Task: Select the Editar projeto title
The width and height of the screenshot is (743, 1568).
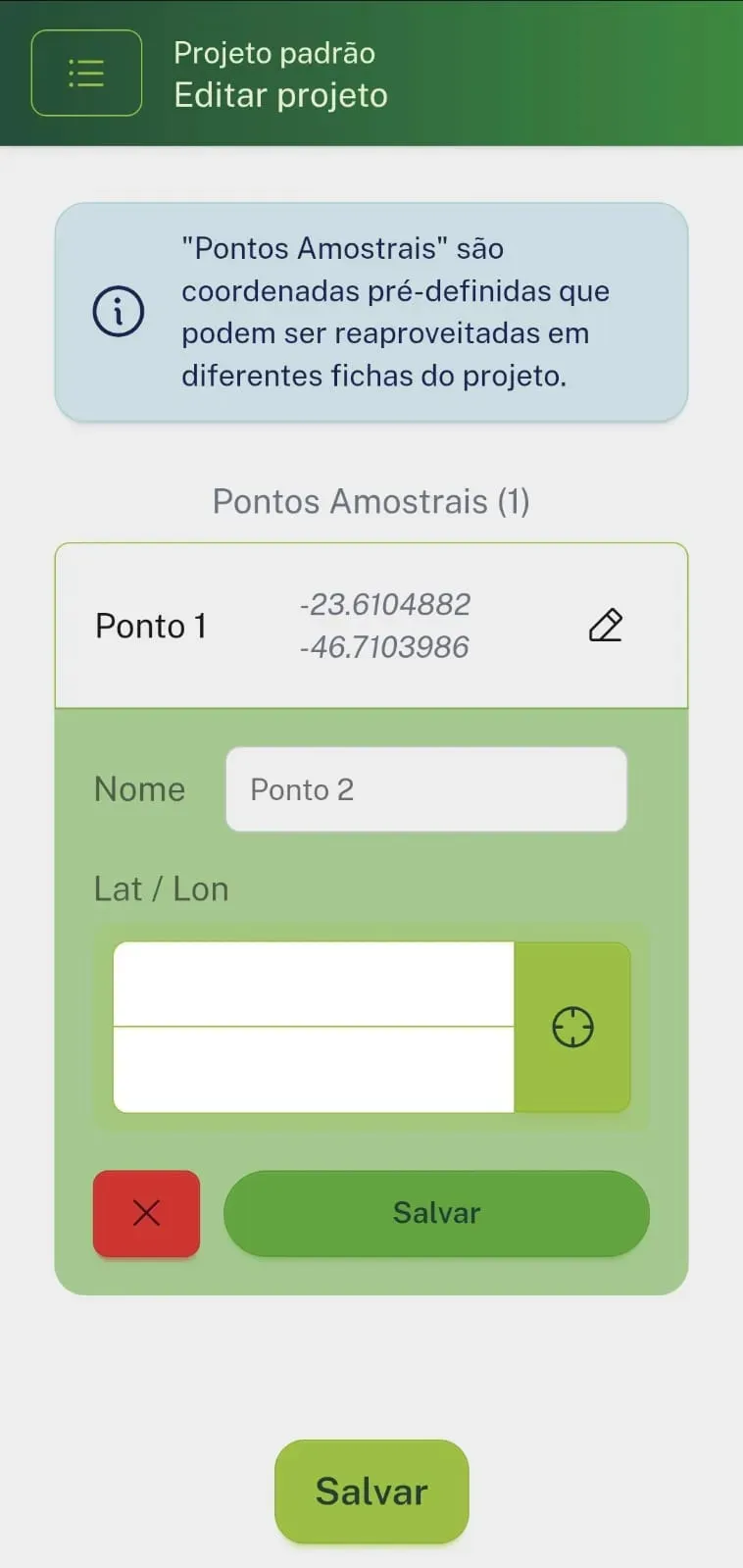Action: [280, 95]
